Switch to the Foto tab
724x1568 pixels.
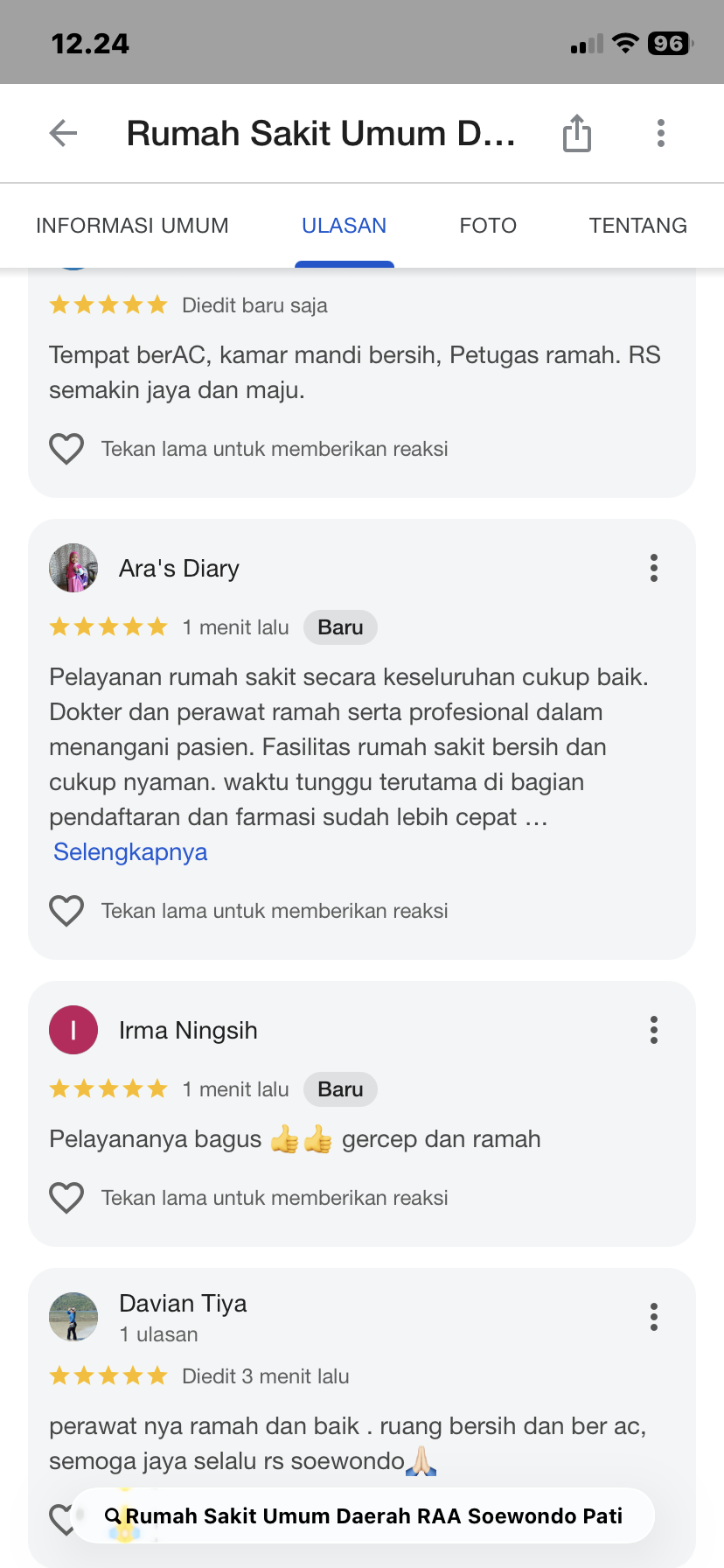(x=488, y=226)
